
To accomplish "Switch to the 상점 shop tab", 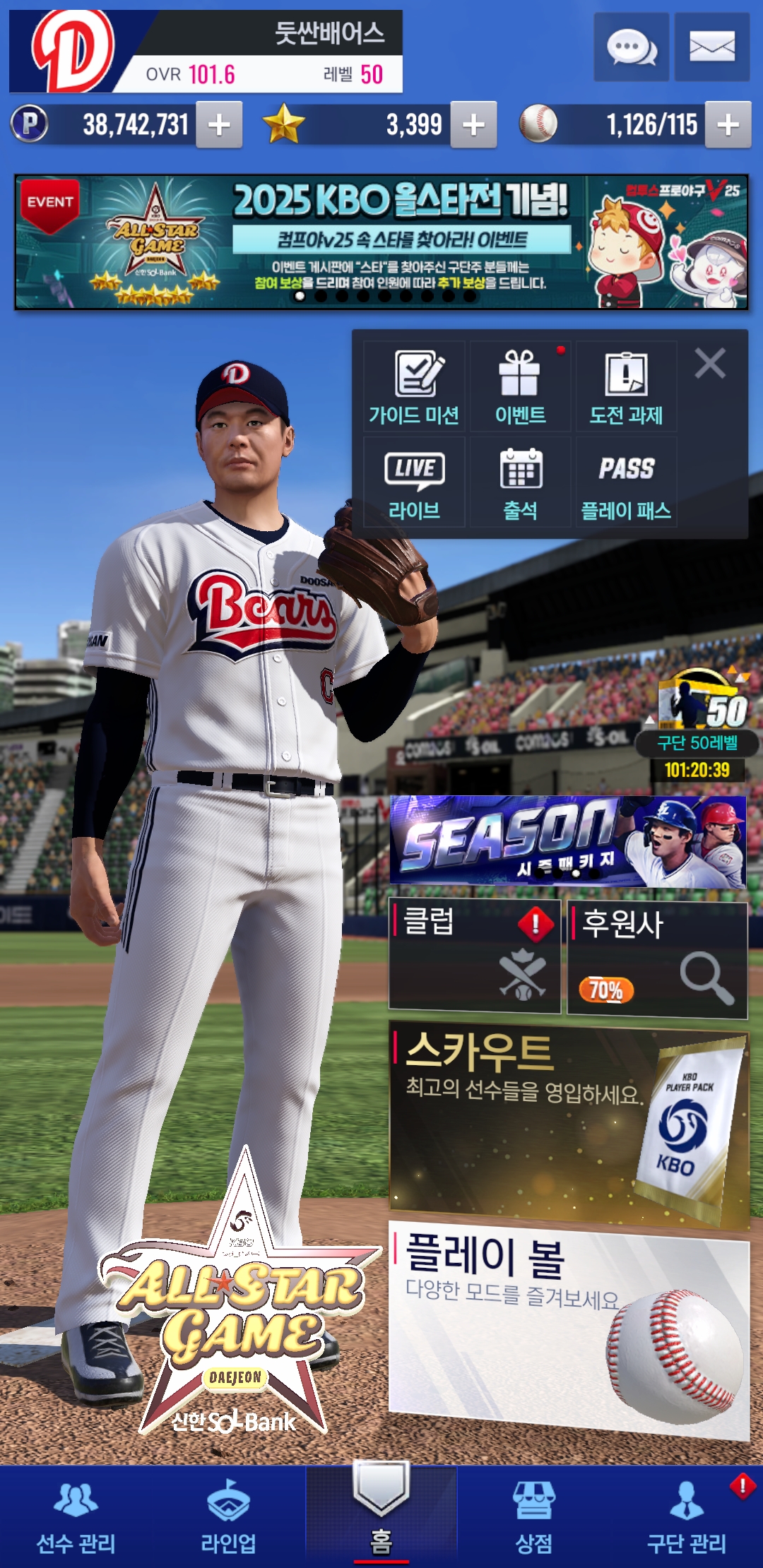I will (534, 1516).
